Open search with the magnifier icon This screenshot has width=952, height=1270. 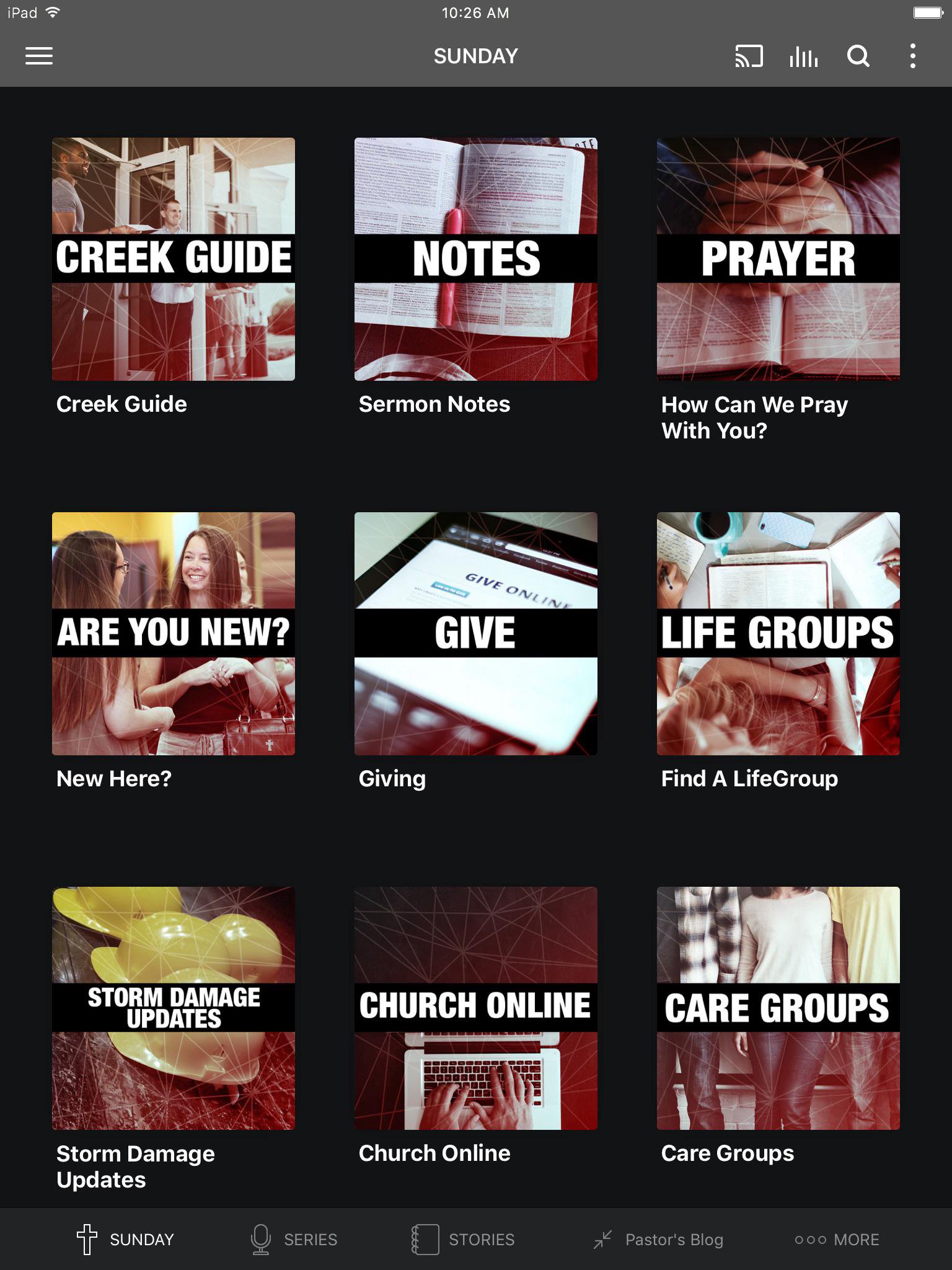pos(858,56)
